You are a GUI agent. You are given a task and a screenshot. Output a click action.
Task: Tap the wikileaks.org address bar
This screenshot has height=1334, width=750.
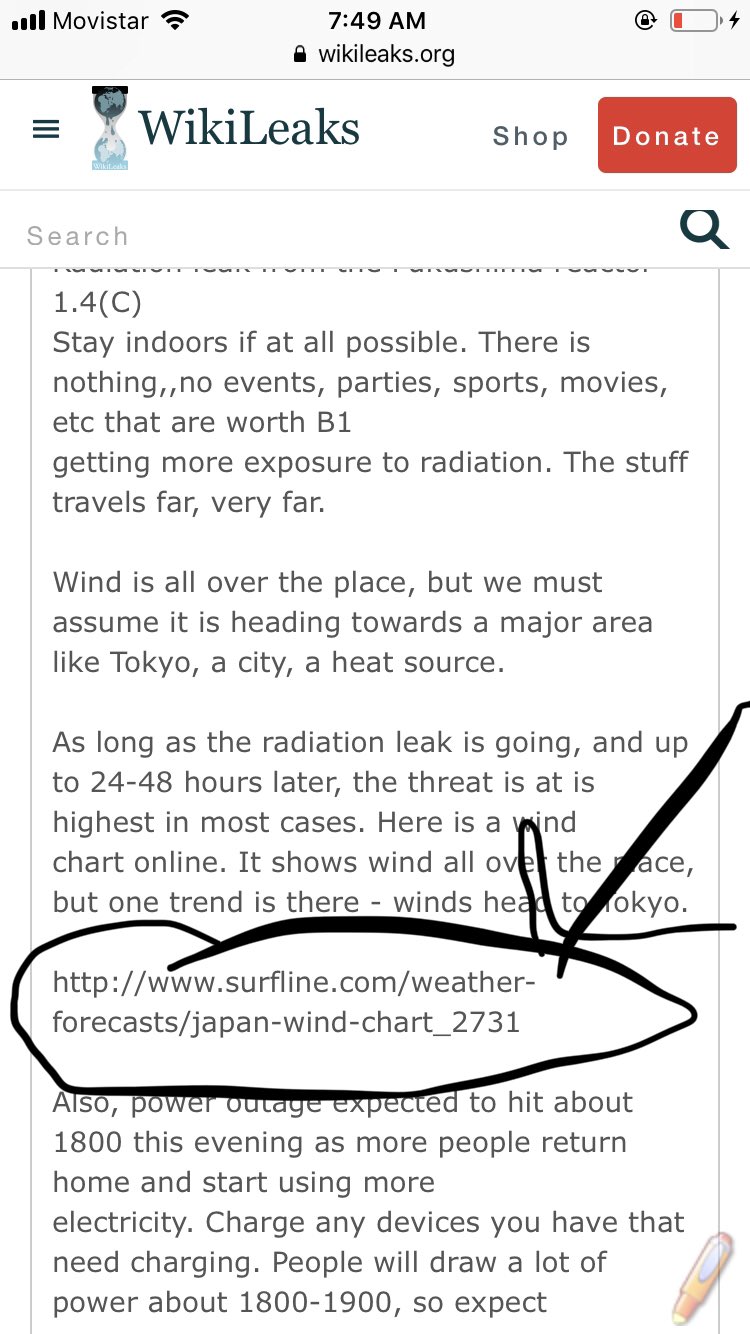(x=375, y=55)
